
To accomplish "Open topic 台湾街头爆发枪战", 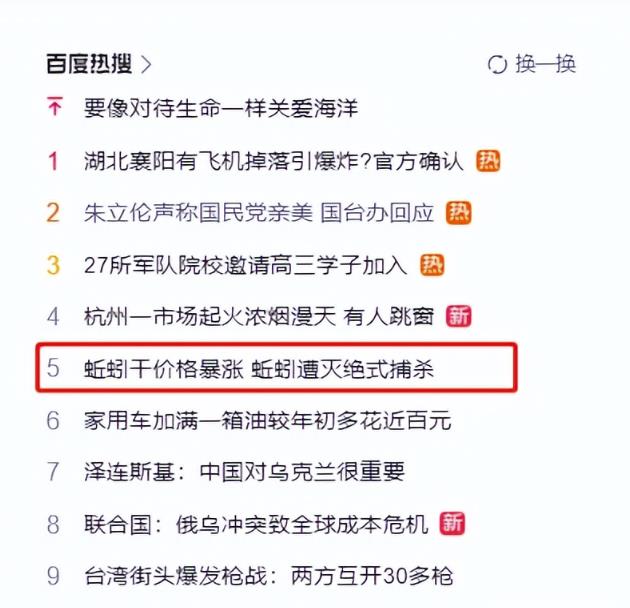I will [x=268, y=576].
